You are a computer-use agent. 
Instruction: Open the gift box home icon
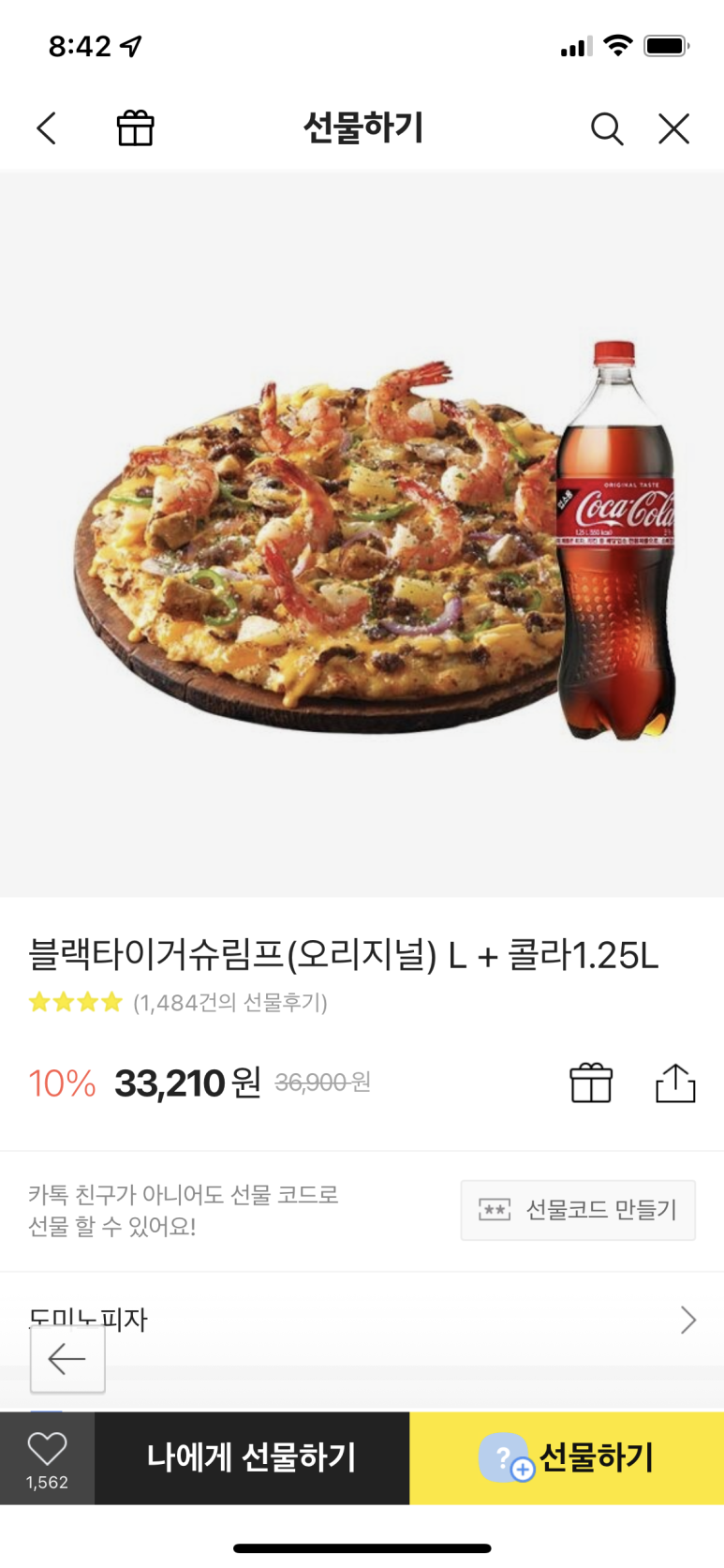tap(135, 128)
